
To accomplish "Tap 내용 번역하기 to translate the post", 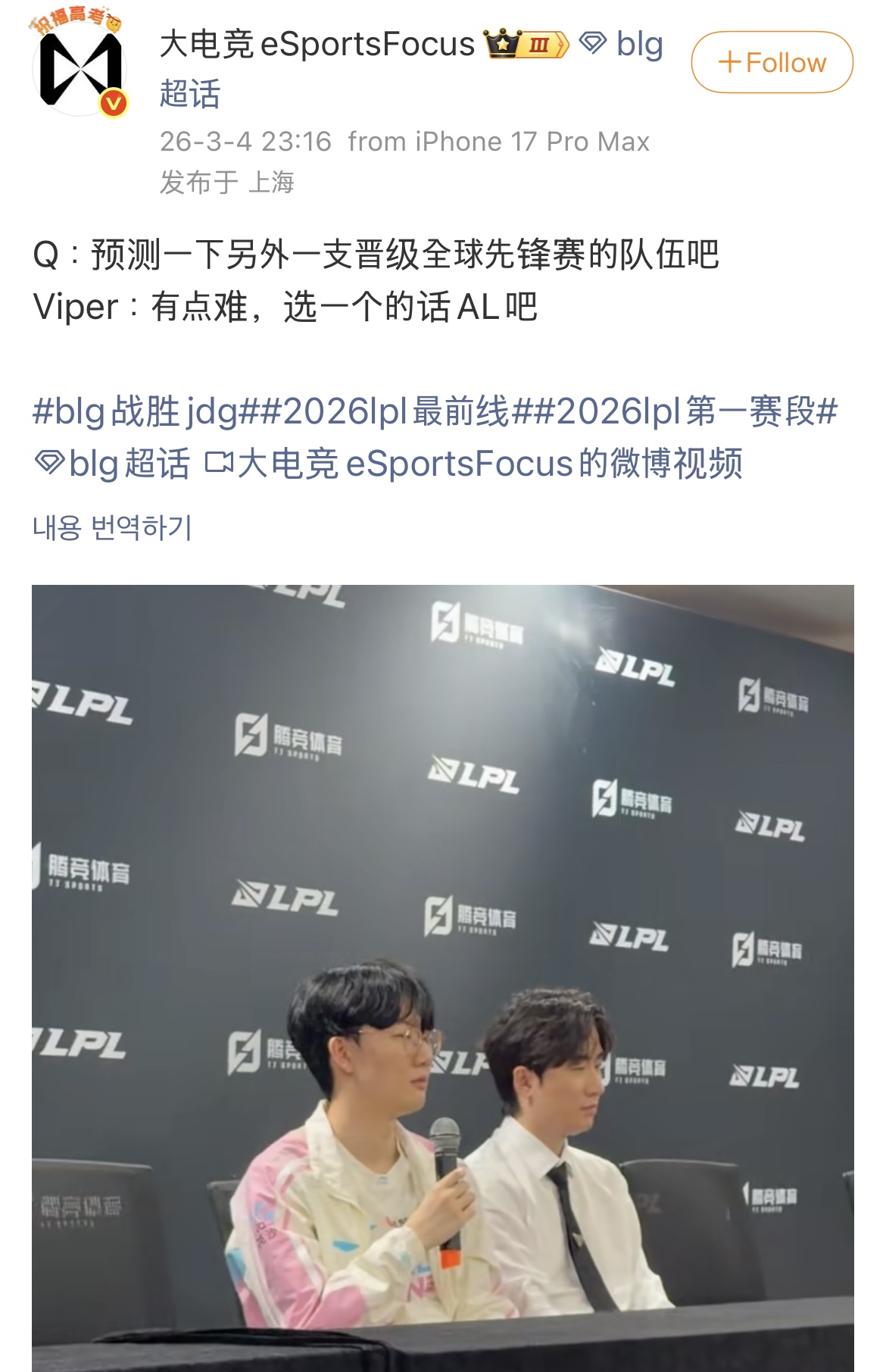I will click(x=112, y=527).
